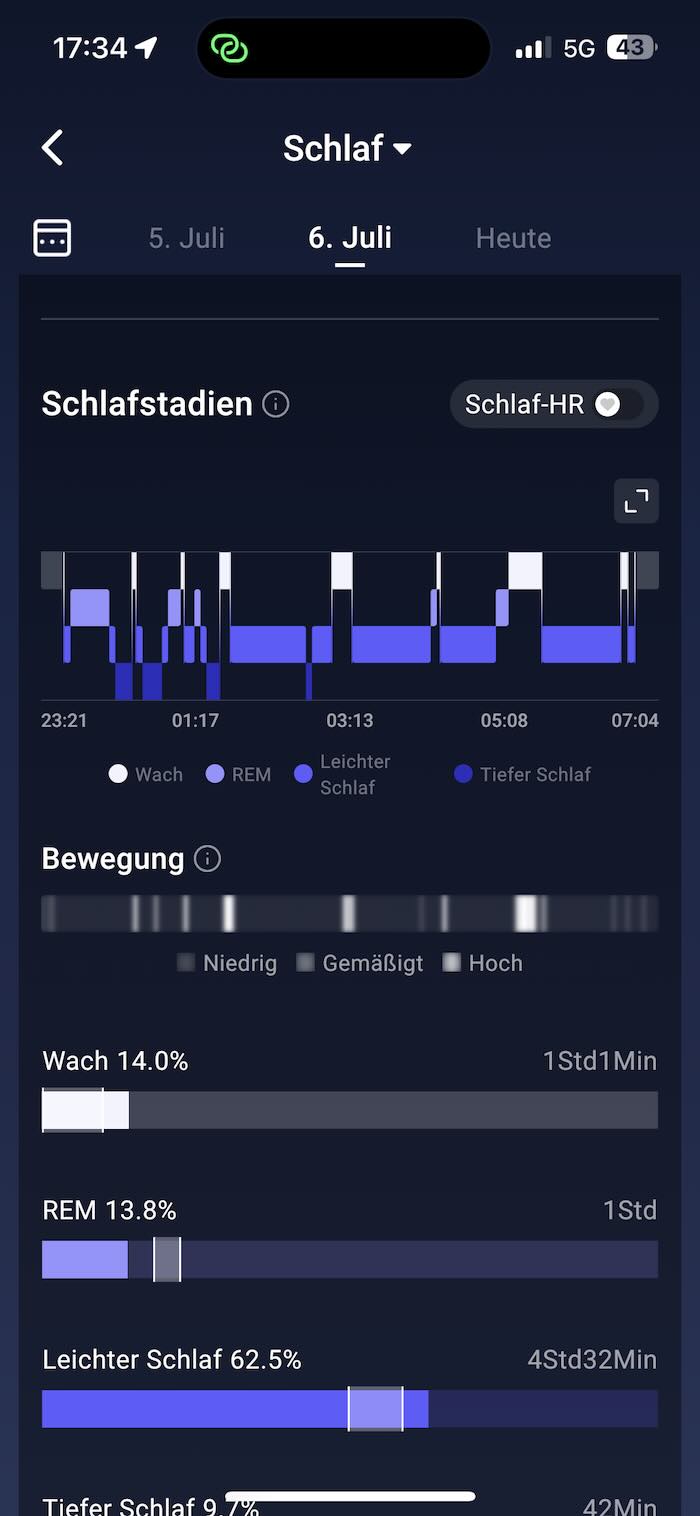
Task: Expand the sleep stages chart to fullscreen
Action: 636,502
